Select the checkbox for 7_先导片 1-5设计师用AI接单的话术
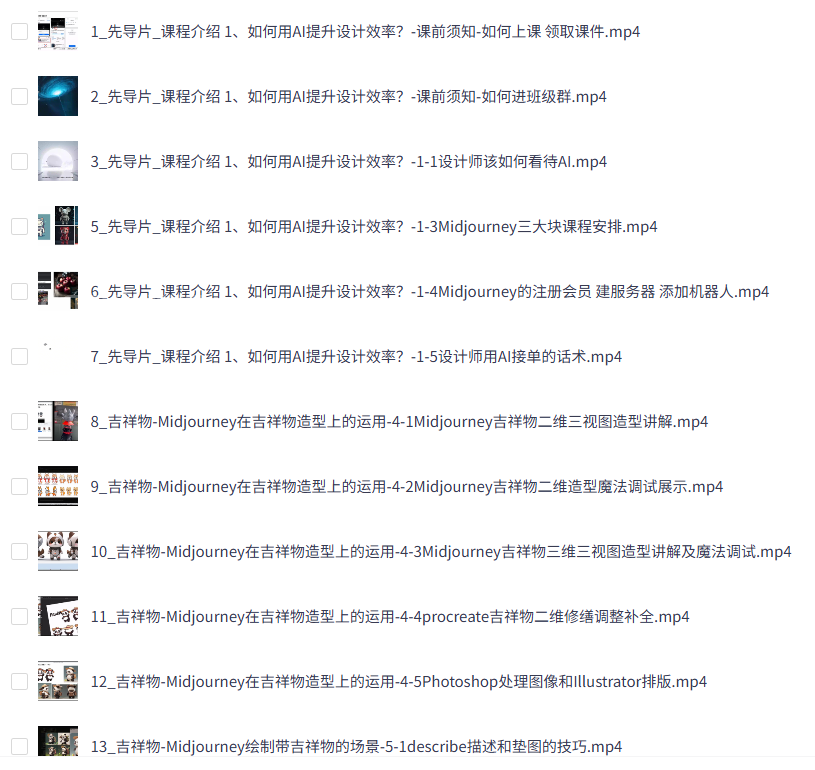Screen dimensions: 815x770 [x=19, y=357]
